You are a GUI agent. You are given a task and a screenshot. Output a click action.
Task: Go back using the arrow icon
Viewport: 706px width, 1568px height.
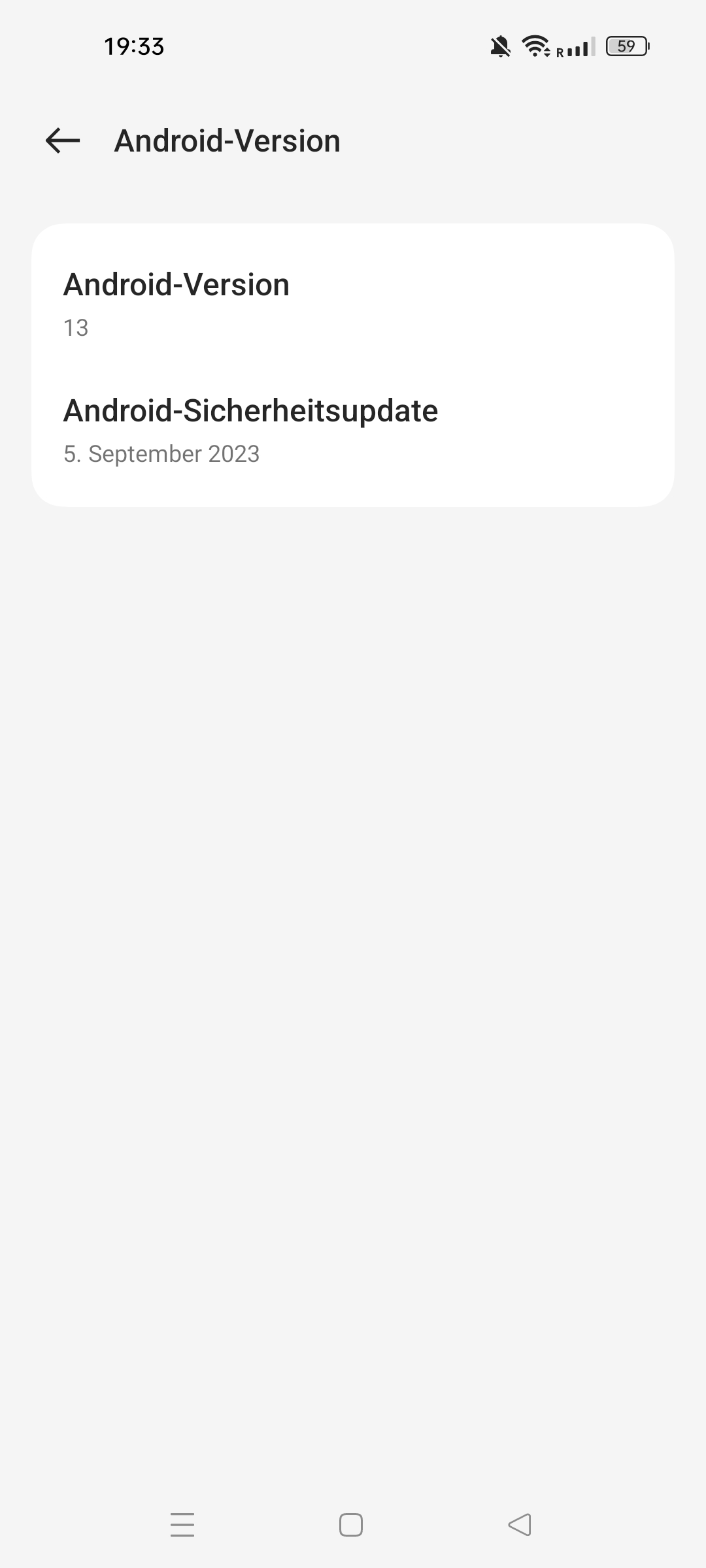point(63,140)
